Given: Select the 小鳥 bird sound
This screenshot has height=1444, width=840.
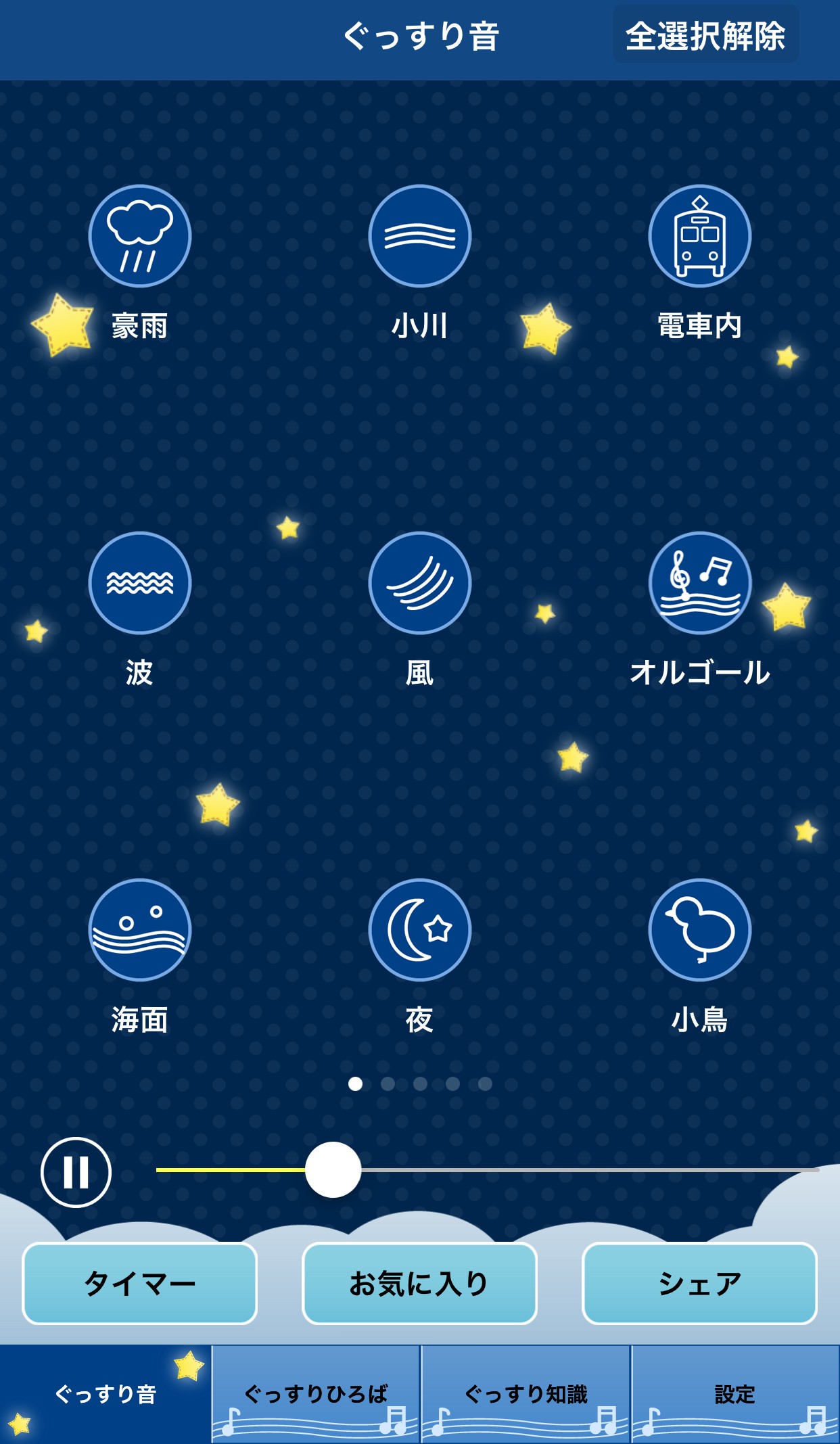Looking at the screenshot, I should pos(699,930).
